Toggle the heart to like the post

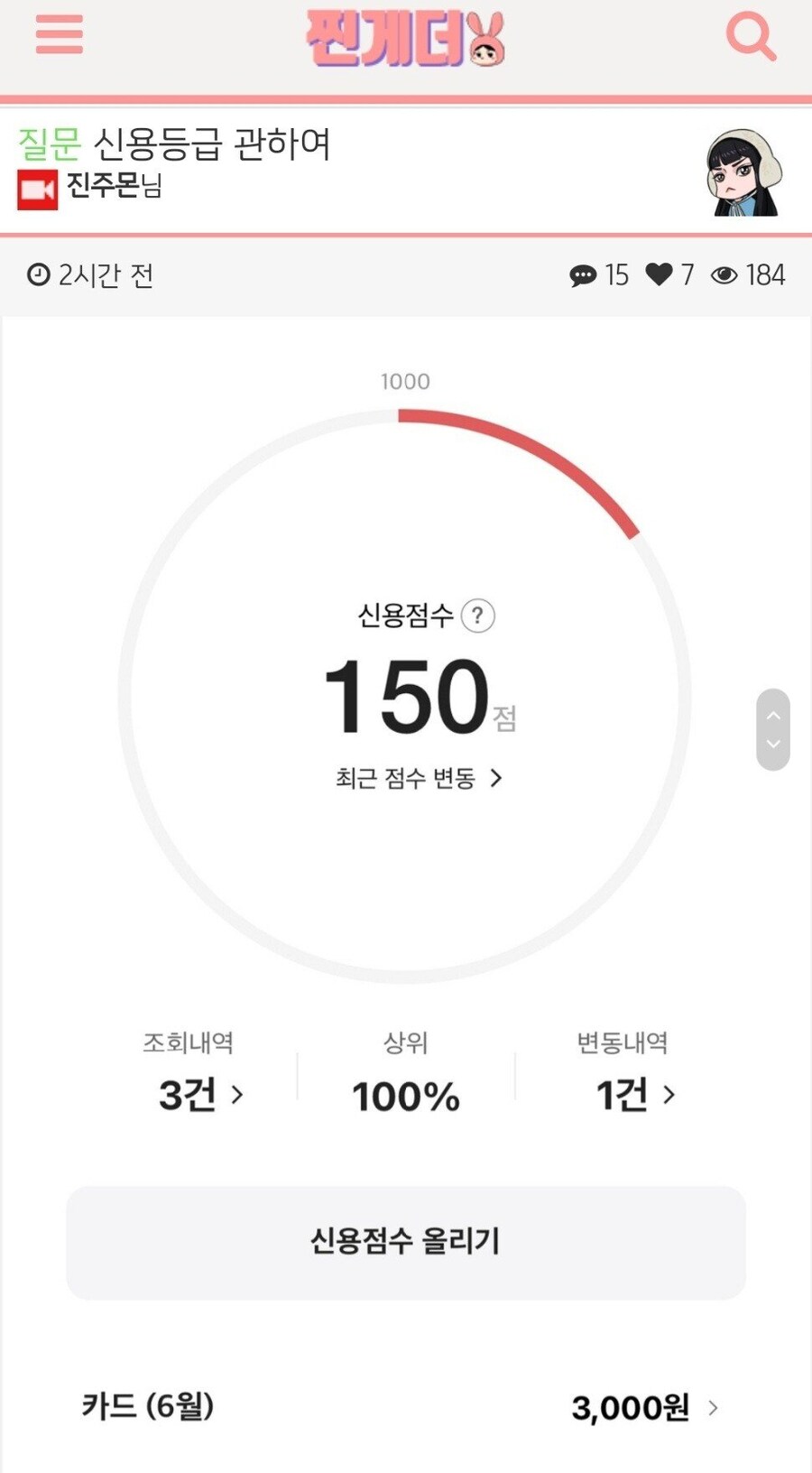click(x=660, y=275)
